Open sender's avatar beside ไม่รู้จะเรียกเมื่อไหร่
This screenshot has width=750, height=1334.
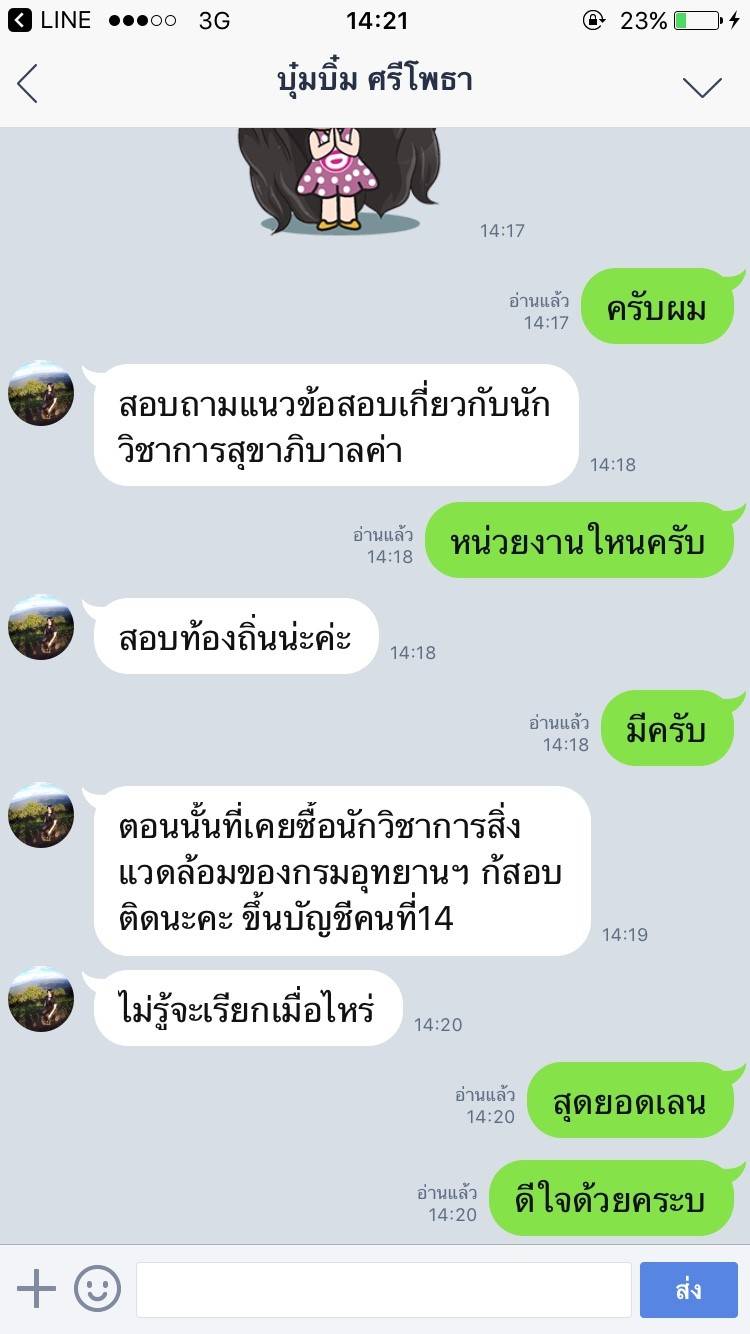click(x=41, y=999)
